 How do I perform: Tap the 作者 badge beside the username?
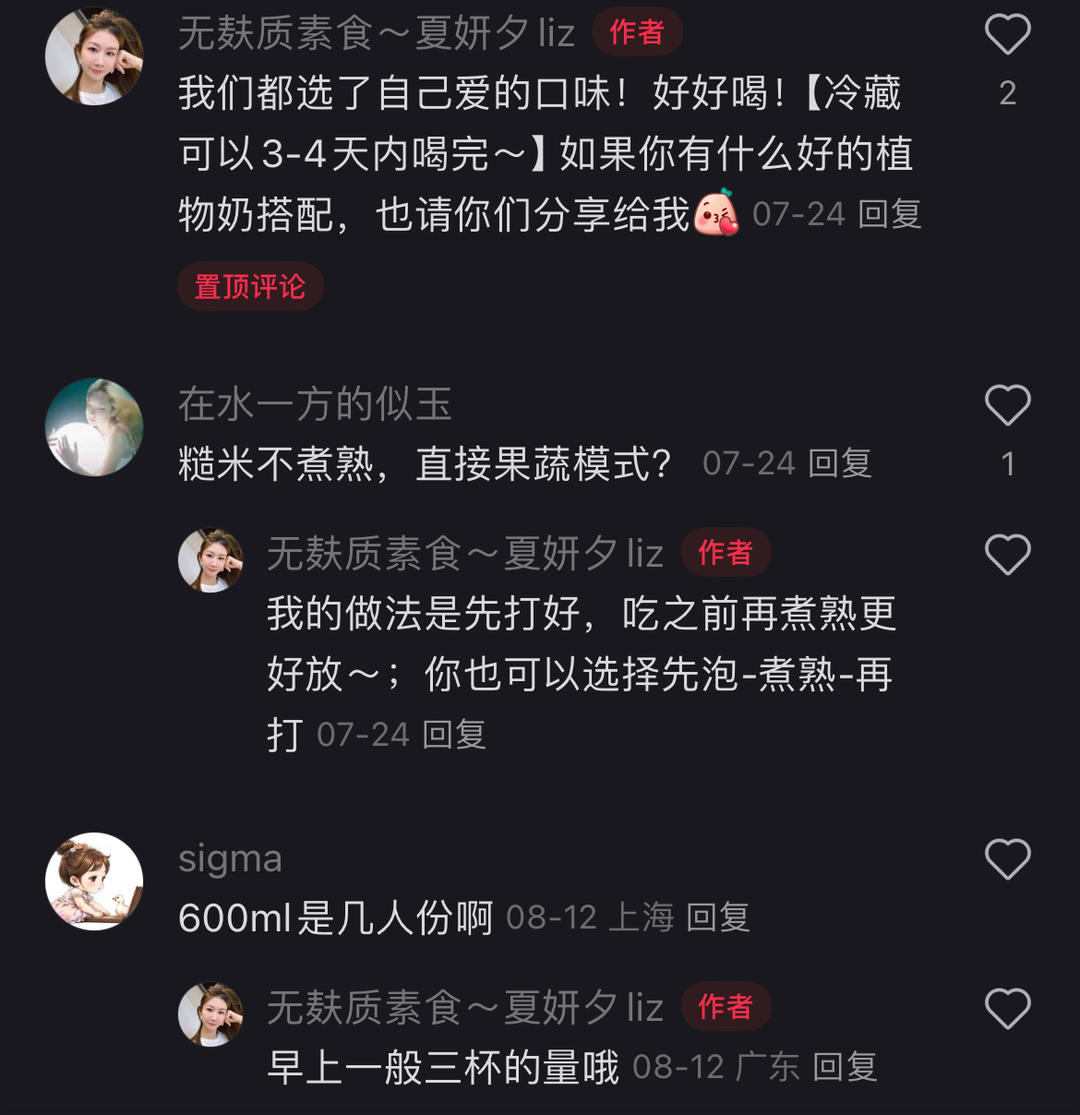point(637,33)
